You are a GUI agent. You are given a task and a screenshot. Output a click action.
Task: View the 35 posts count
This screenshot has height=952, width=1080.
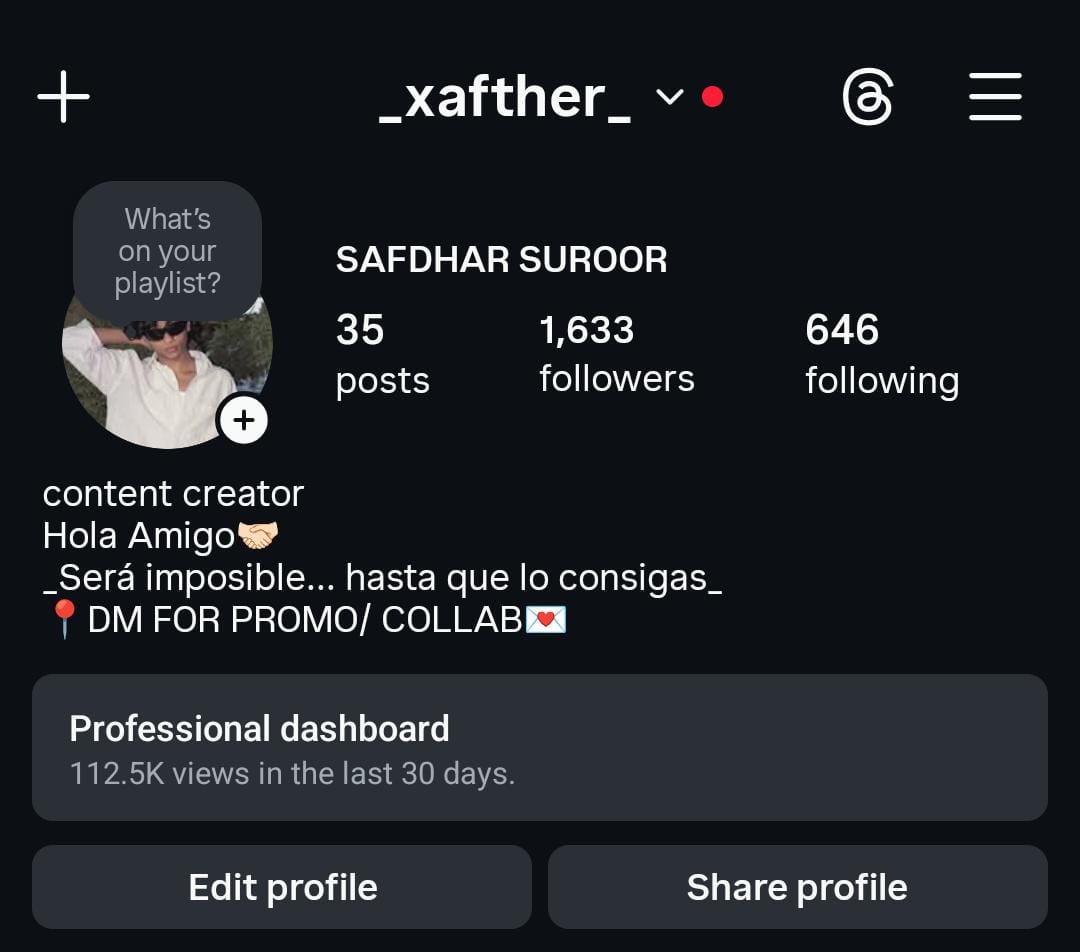[x=382, y=354]
